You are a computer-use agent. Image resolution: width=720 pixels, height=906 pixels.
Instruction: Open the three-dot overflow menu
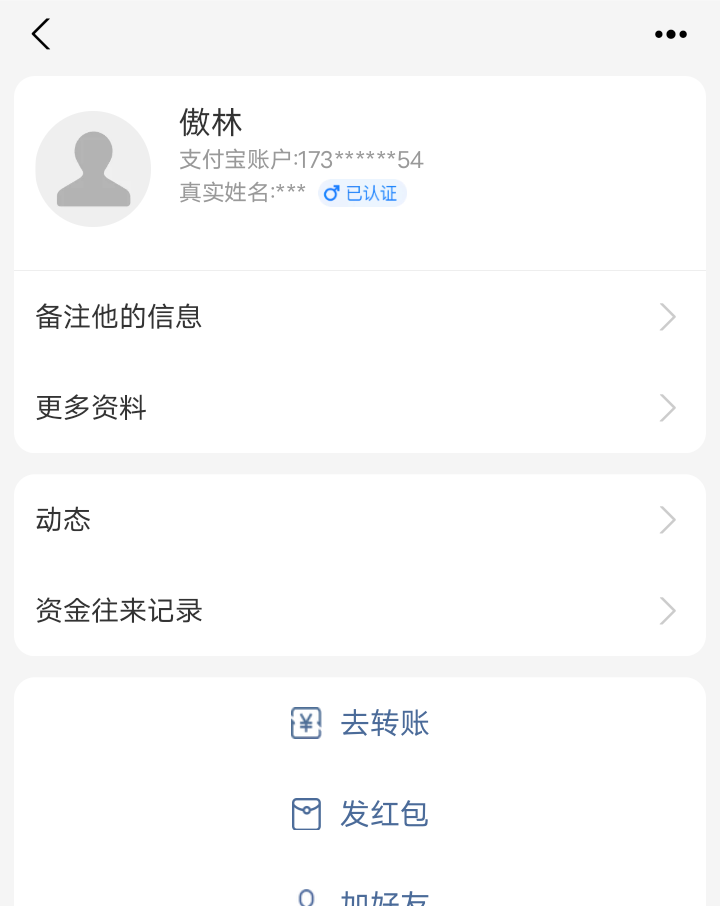670,34
